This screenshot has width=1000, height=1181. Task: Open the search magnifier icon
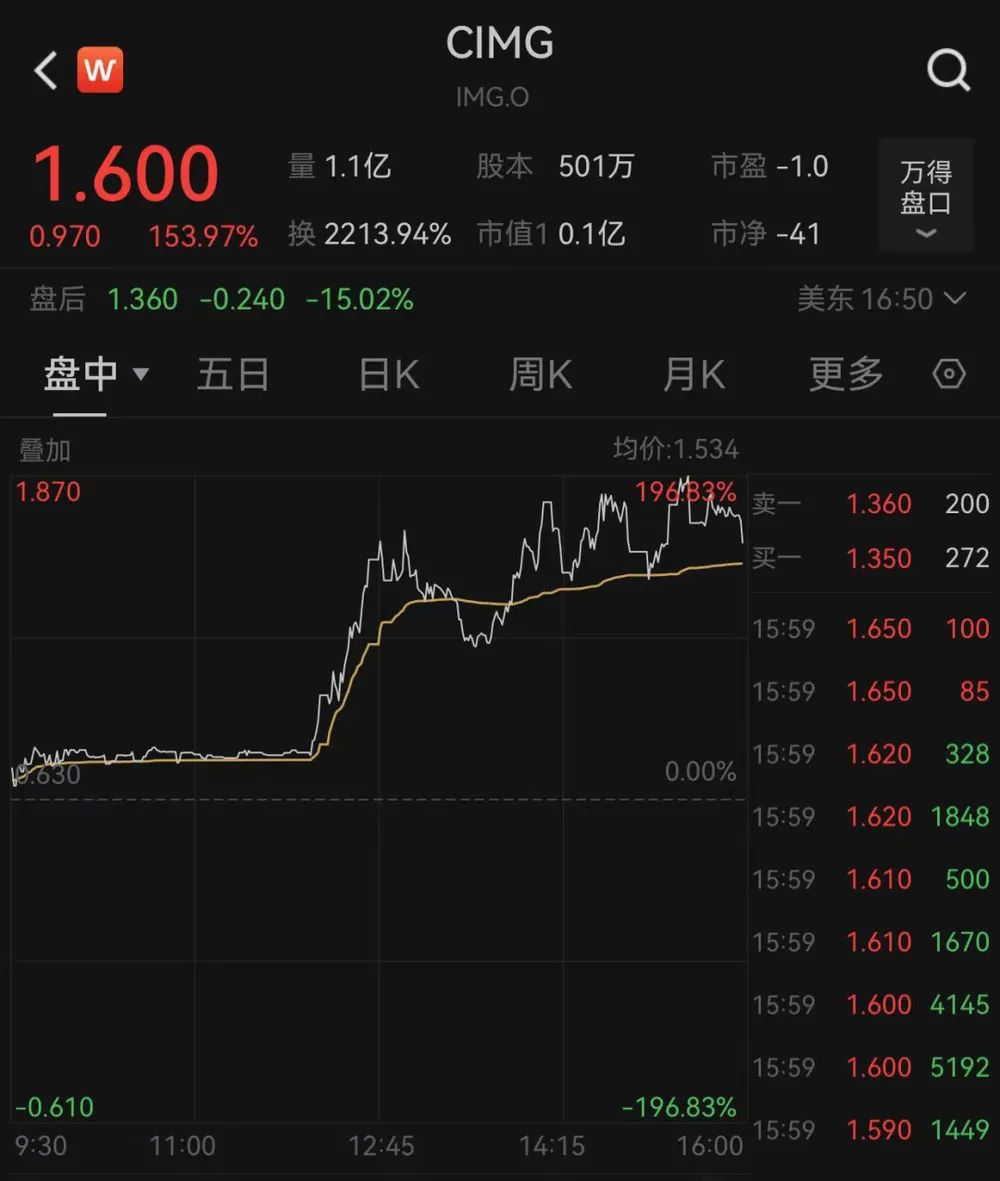coord(947,71)
